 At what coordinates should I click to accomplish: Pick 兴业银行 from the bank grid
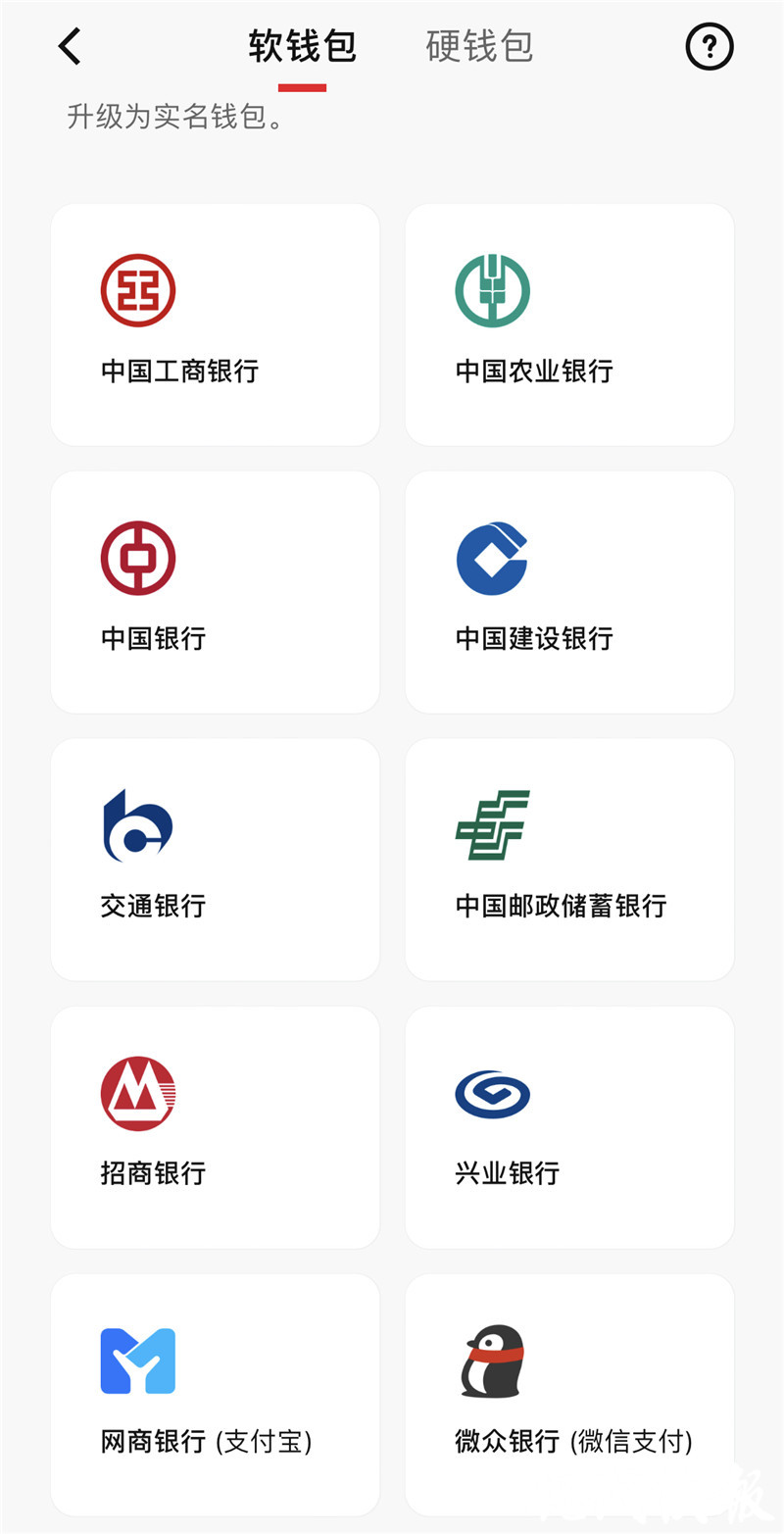pyautogui.click(x=569, y=1127)
